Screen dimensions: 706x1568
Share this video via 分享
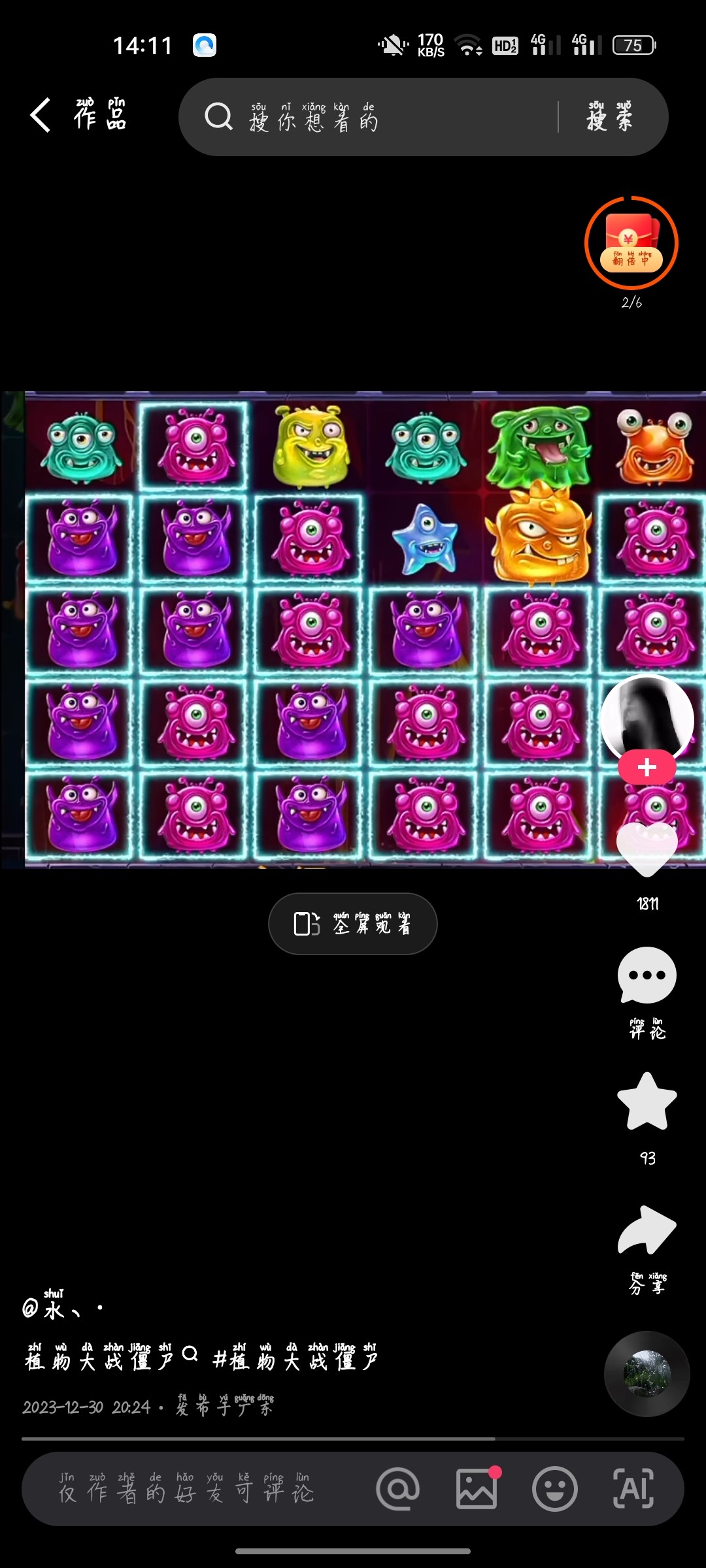click(647, 1230)
